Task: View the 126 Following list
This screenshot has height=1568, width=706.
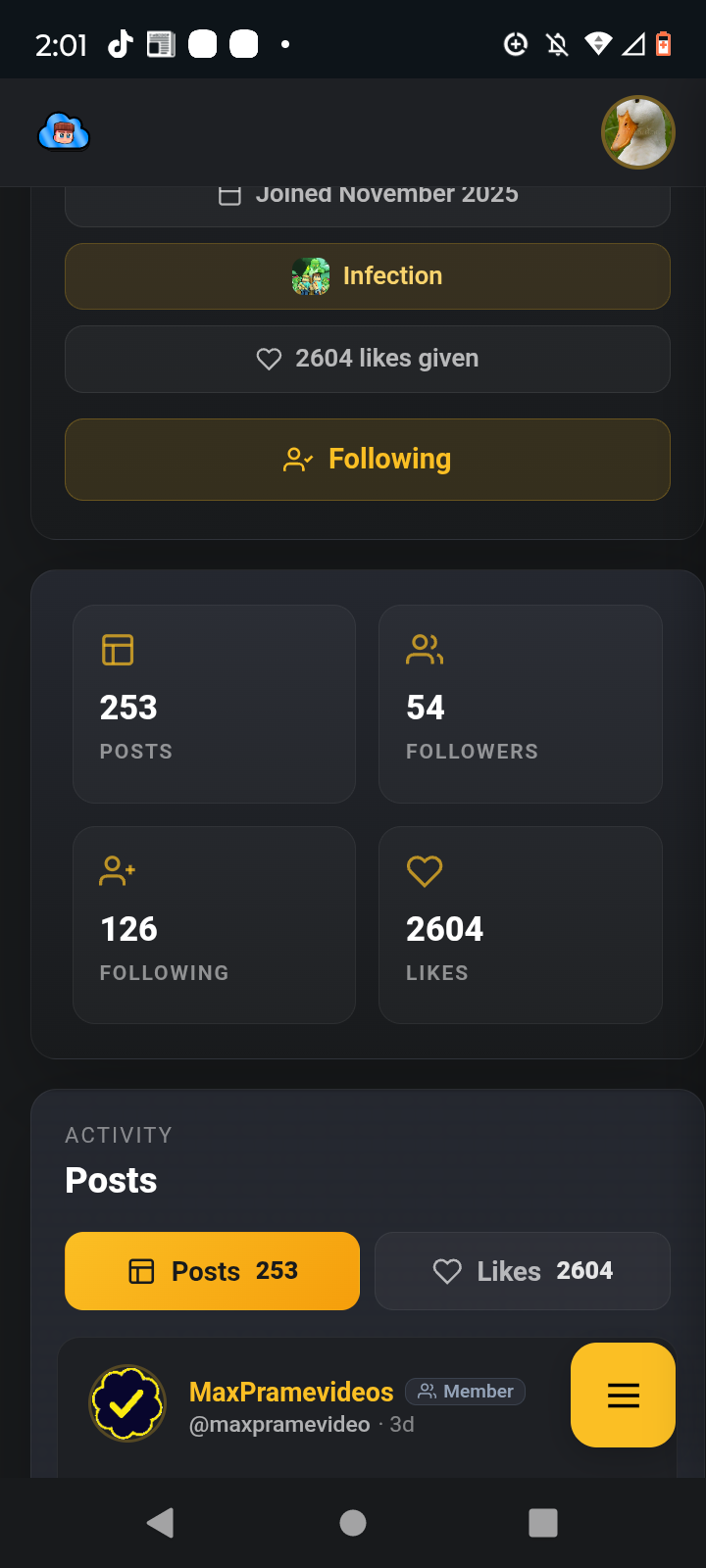Action: 214,925
